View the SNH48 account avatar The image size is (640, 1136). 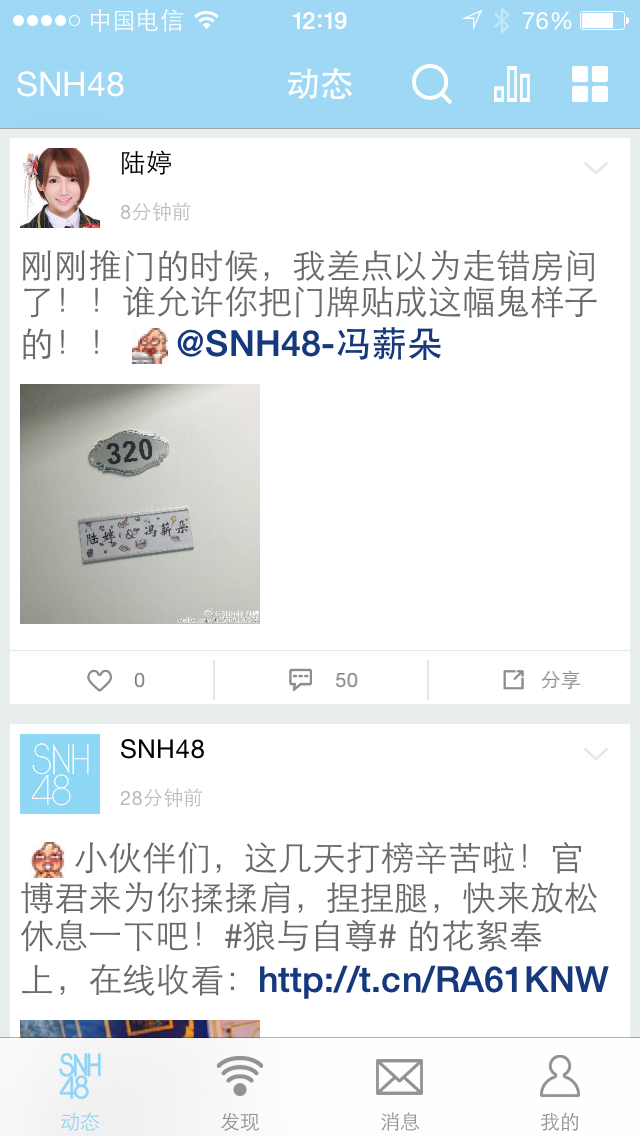coord(60,774)
